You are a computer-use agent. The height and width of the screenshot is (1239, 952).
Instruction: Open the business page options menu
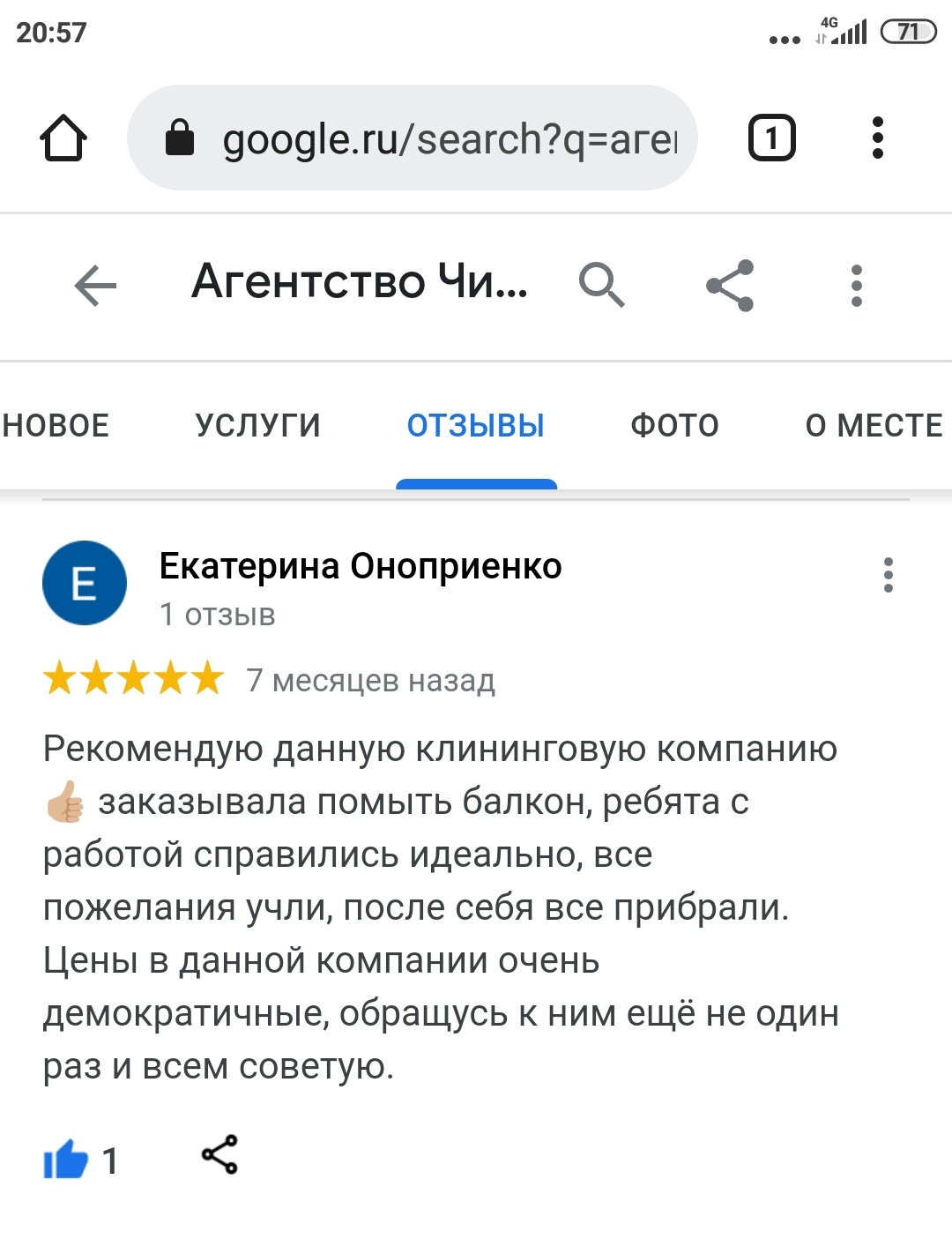[856, 285]
